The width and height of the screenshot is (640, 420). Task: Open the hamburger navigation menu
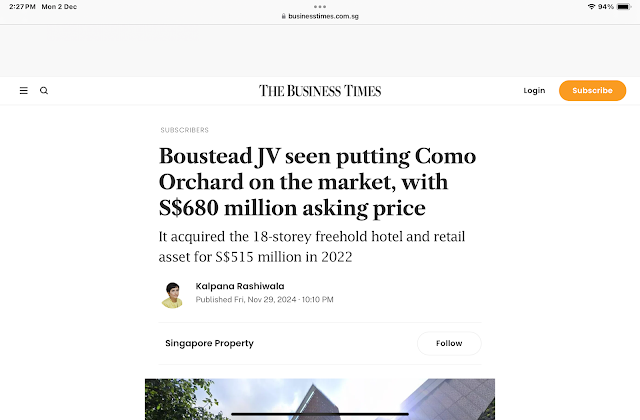pyautogui.click(x=24, y=91)
